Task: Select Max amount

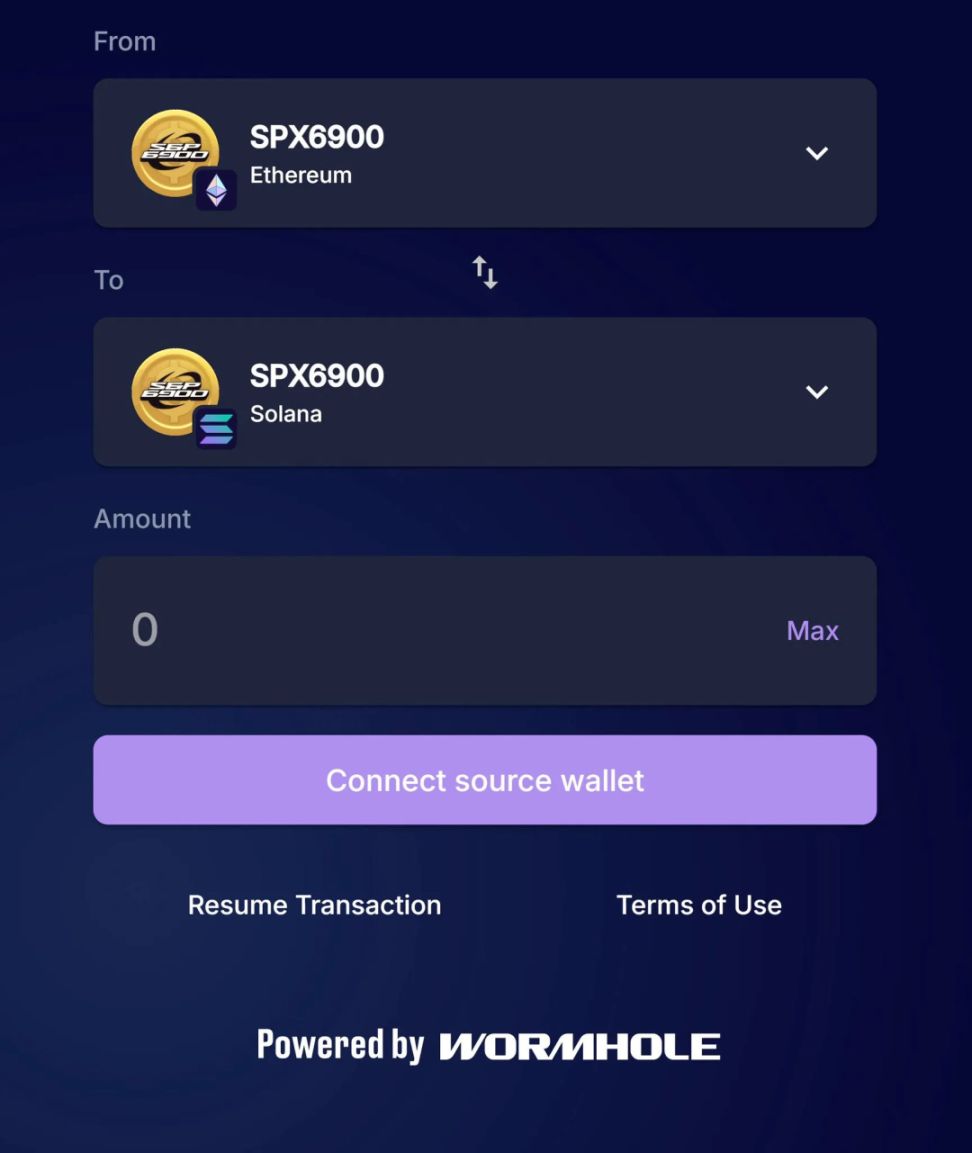Action: (812, 631)
